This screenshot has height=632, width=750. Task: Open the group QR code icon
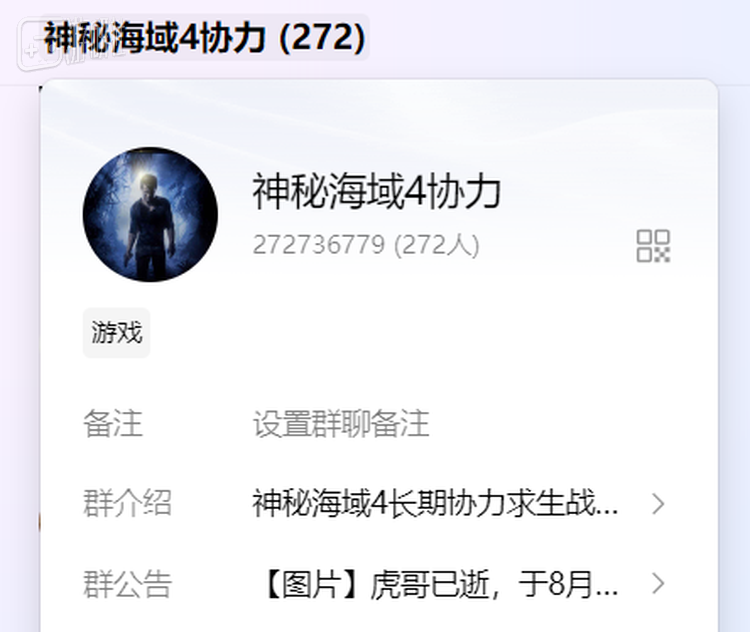coord(653,245)
